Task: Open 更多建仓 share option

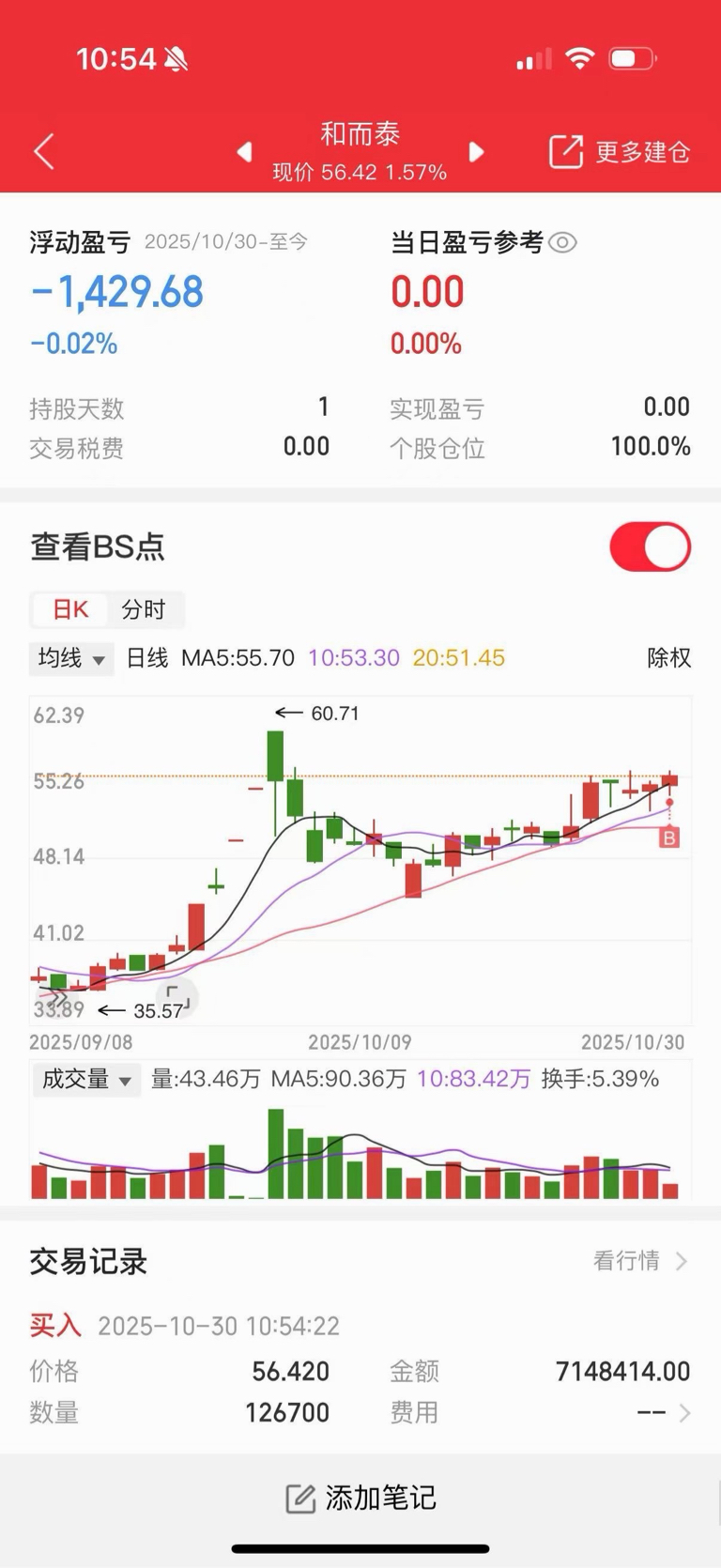Action: (620, 151)
